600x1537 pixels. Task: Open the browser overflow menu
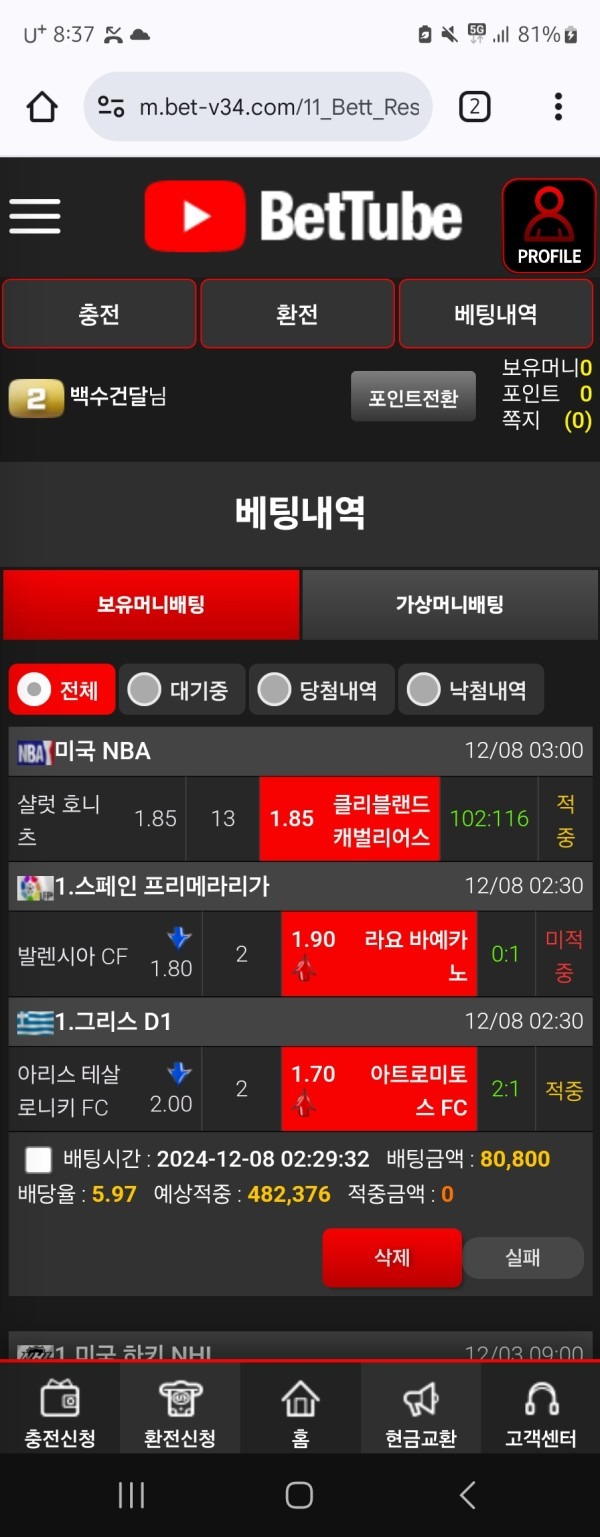point(558,106)
